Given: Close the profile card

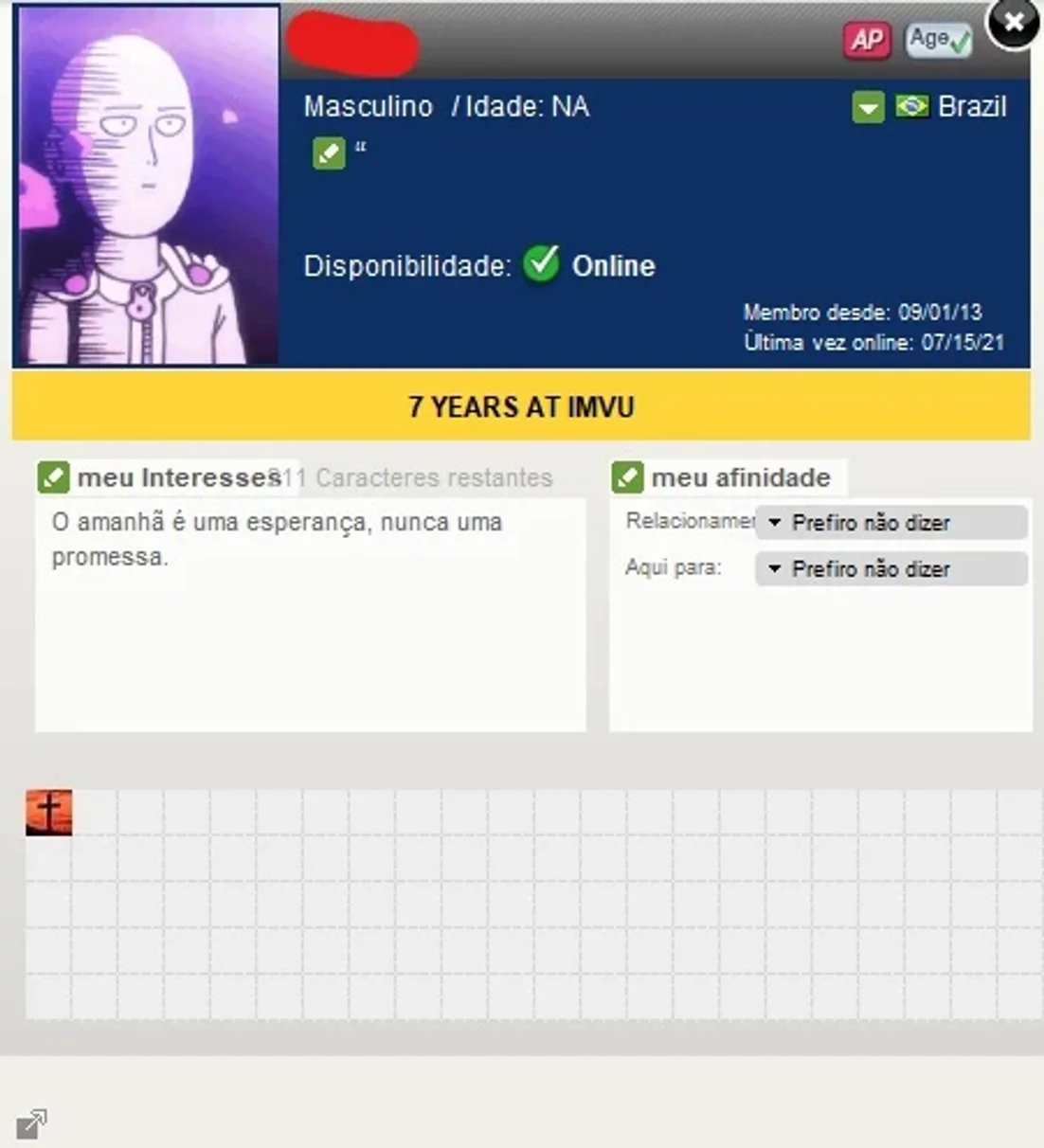Looking at the screenshot, I should (1013, 23).
